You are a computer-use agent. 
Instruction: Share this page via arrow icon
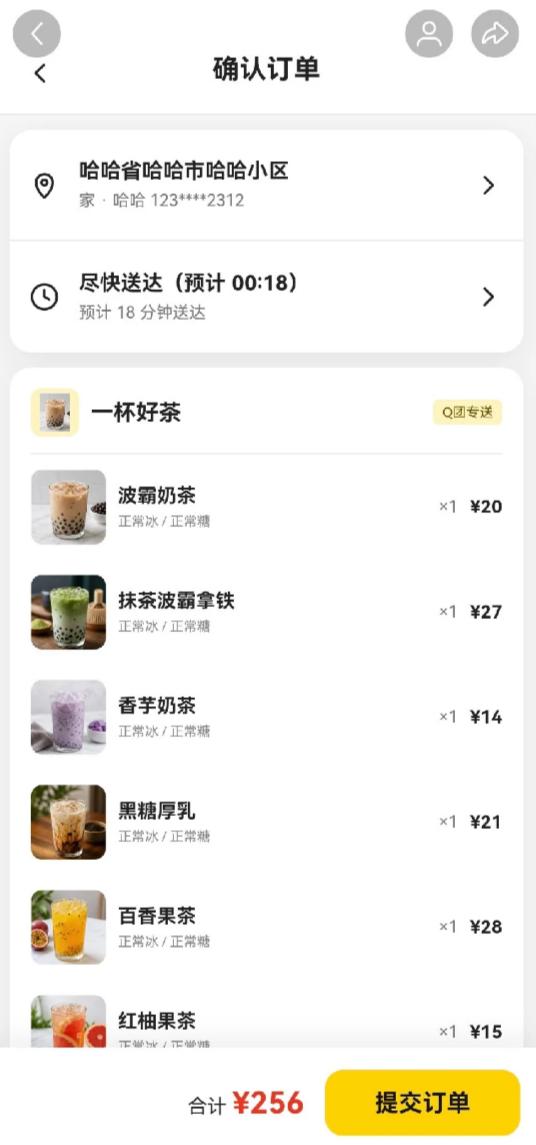coord(495,34)
